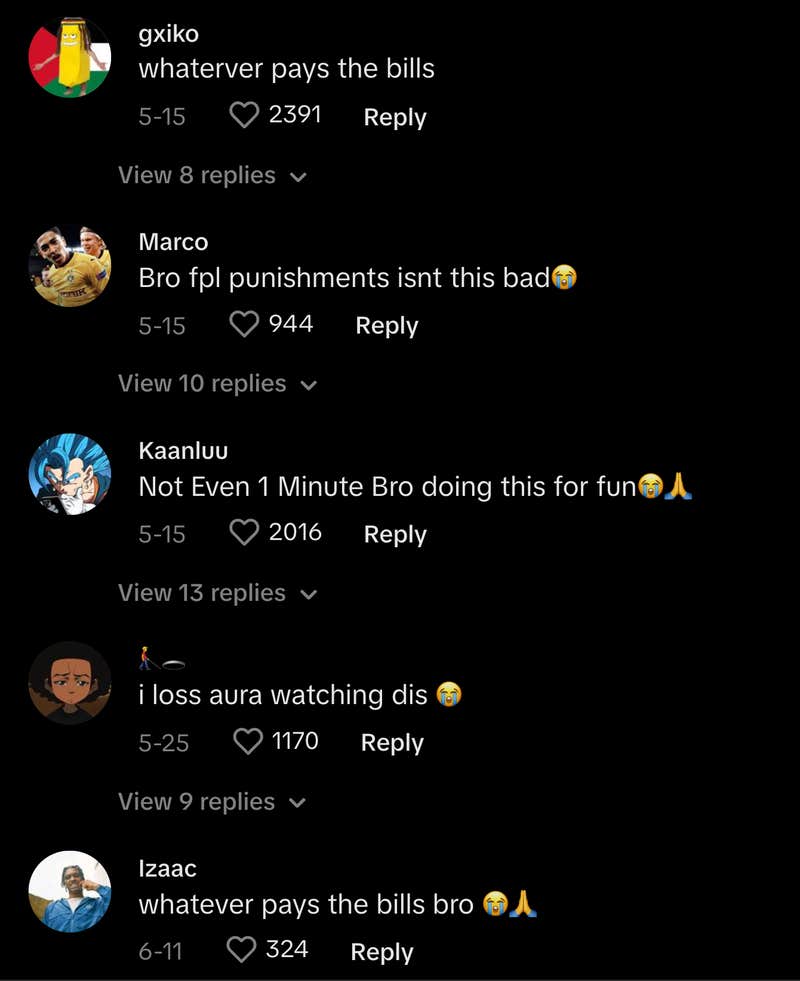Reply to Kaanluu's comment
The image size is (800, 981).
pos(395,535)
